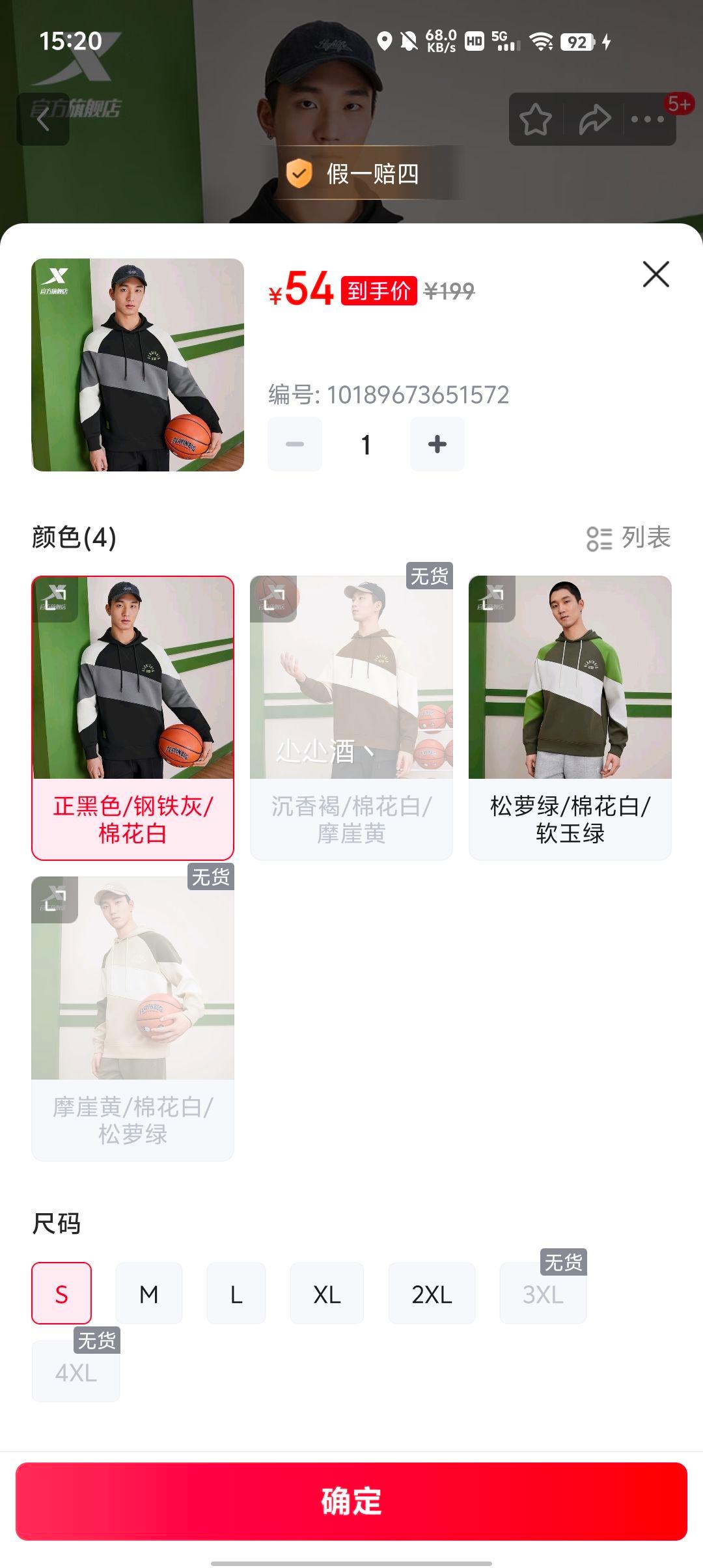Confirm selection with 确定 button
This screenshot has width=703, height=1568.
pyautogui.click(x=351, y=1501)
